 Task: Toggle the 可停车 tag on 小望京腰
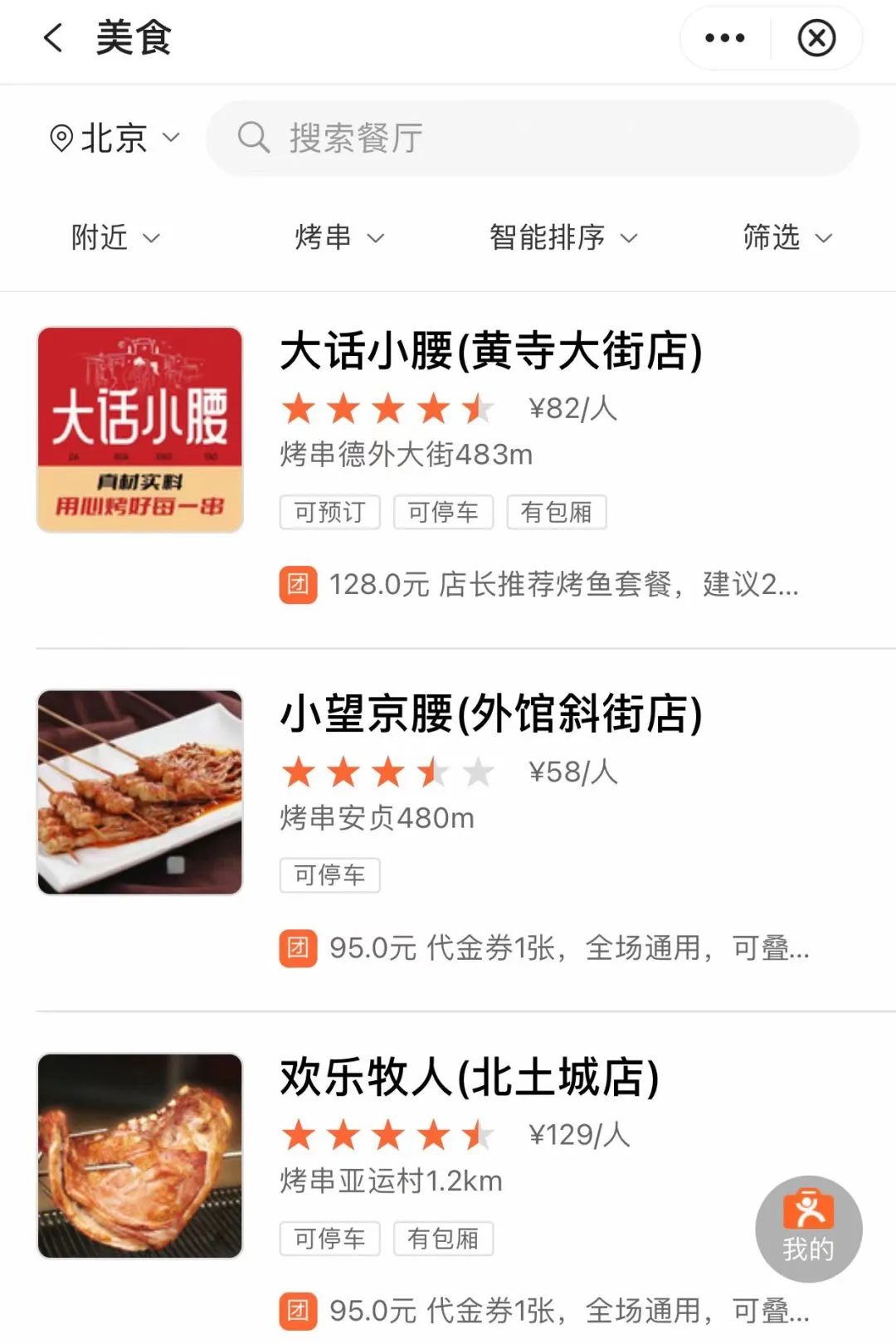coord(329,875)
